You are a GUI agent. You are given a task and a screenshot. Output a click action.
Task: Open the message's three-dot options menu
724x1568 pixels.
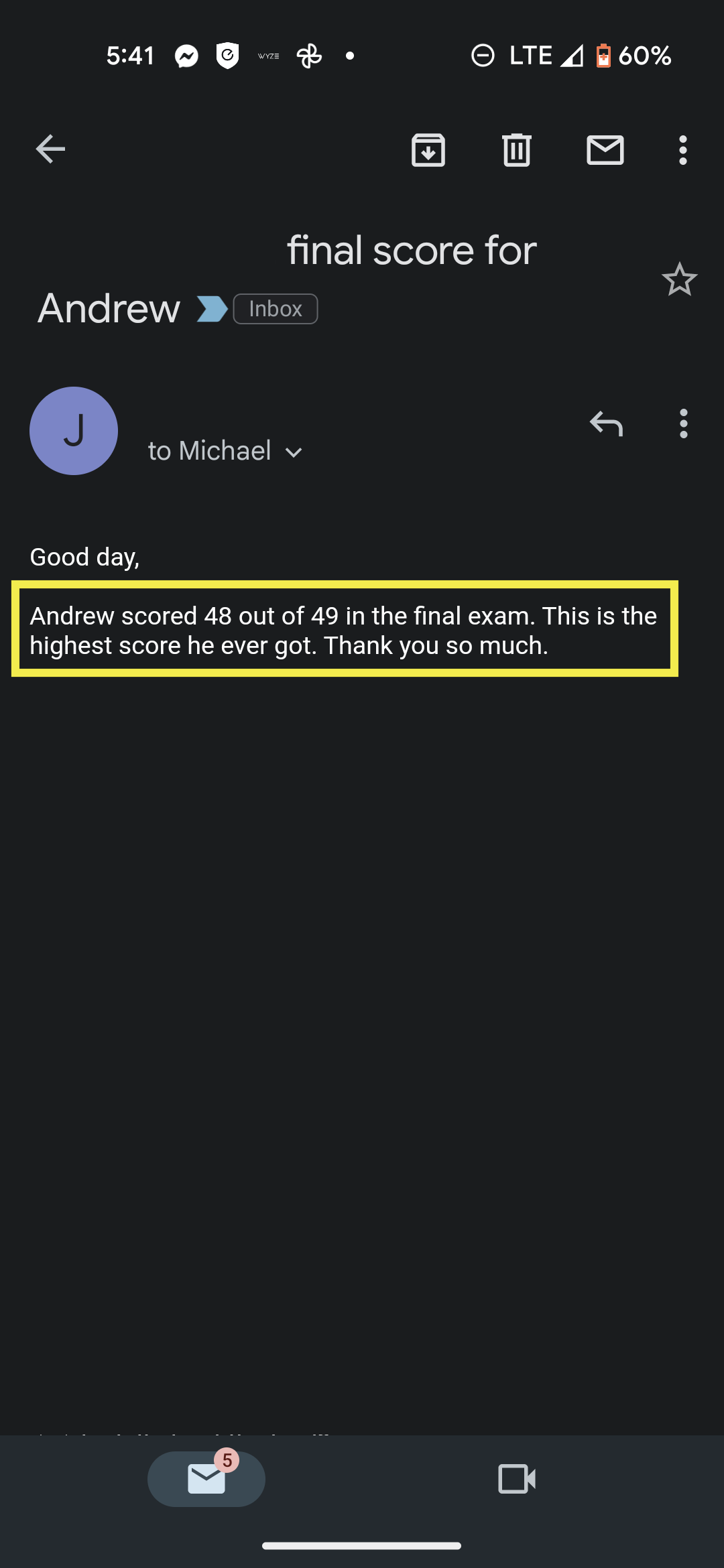pos(684,423)
